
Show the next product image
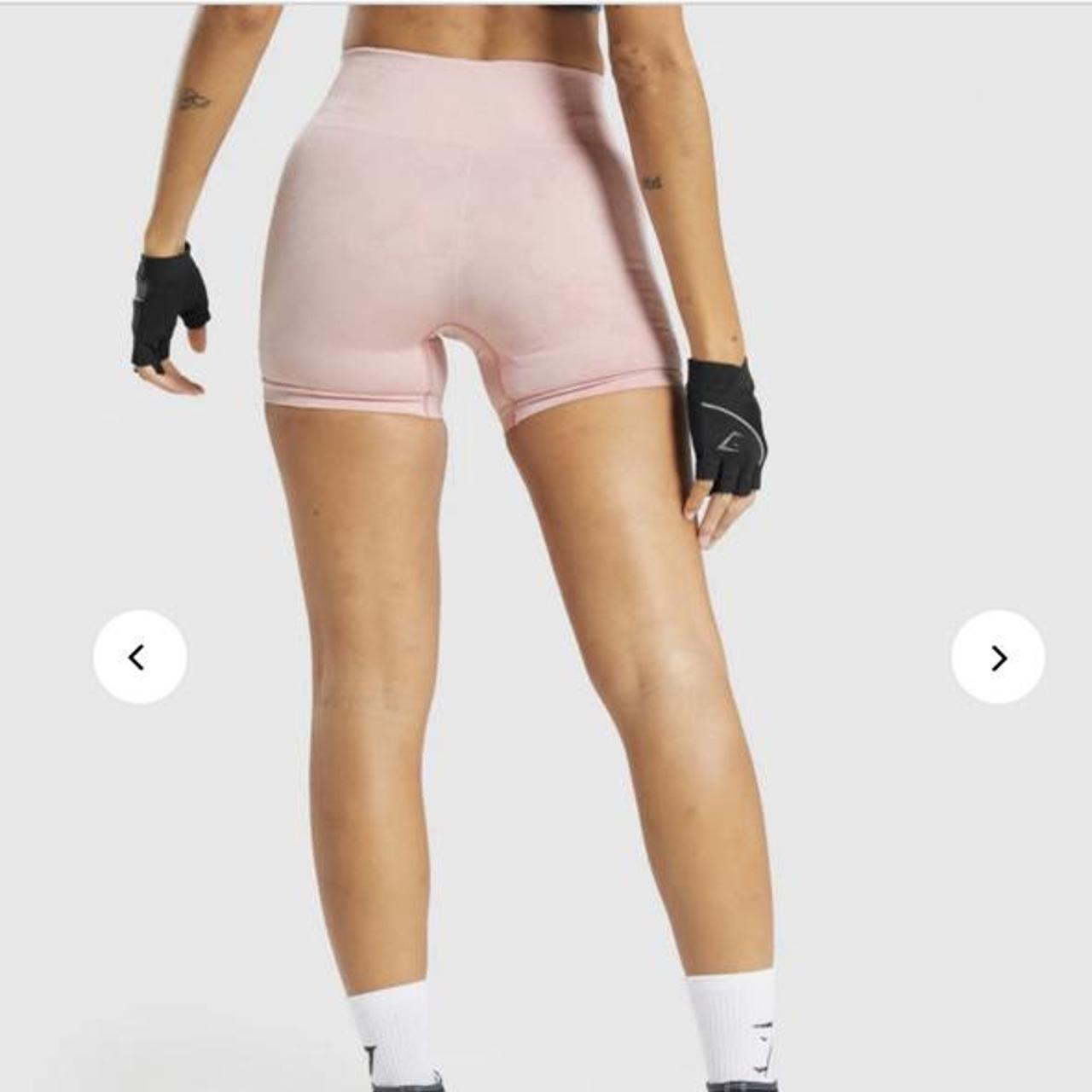(x=997, y=657)
